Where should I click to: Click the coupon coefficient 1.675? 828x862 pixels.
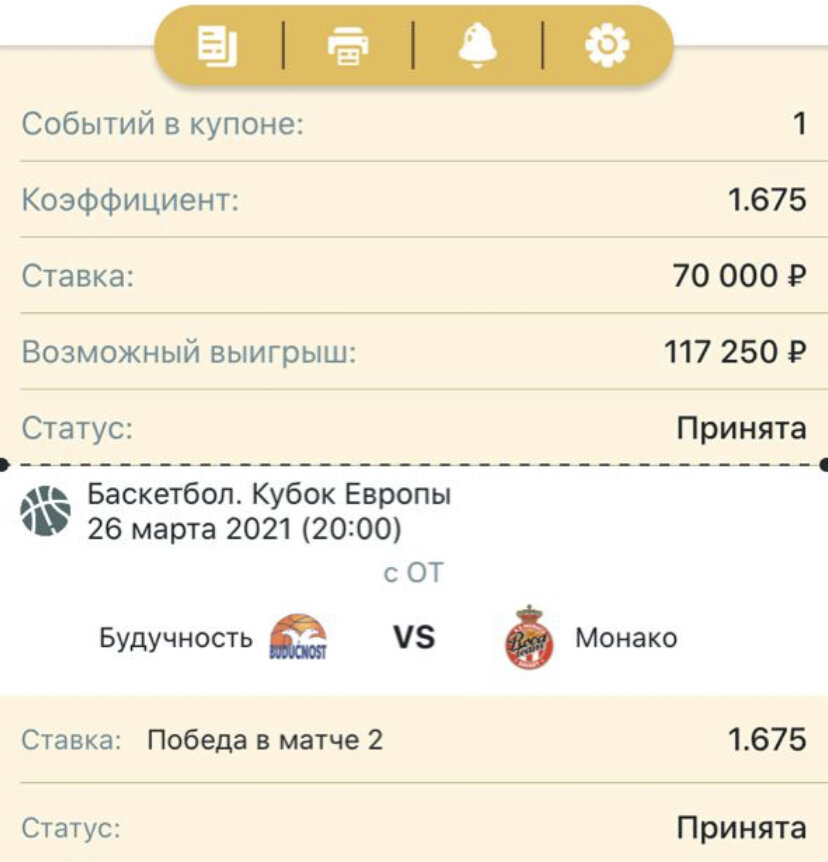(x=772, y=198)
